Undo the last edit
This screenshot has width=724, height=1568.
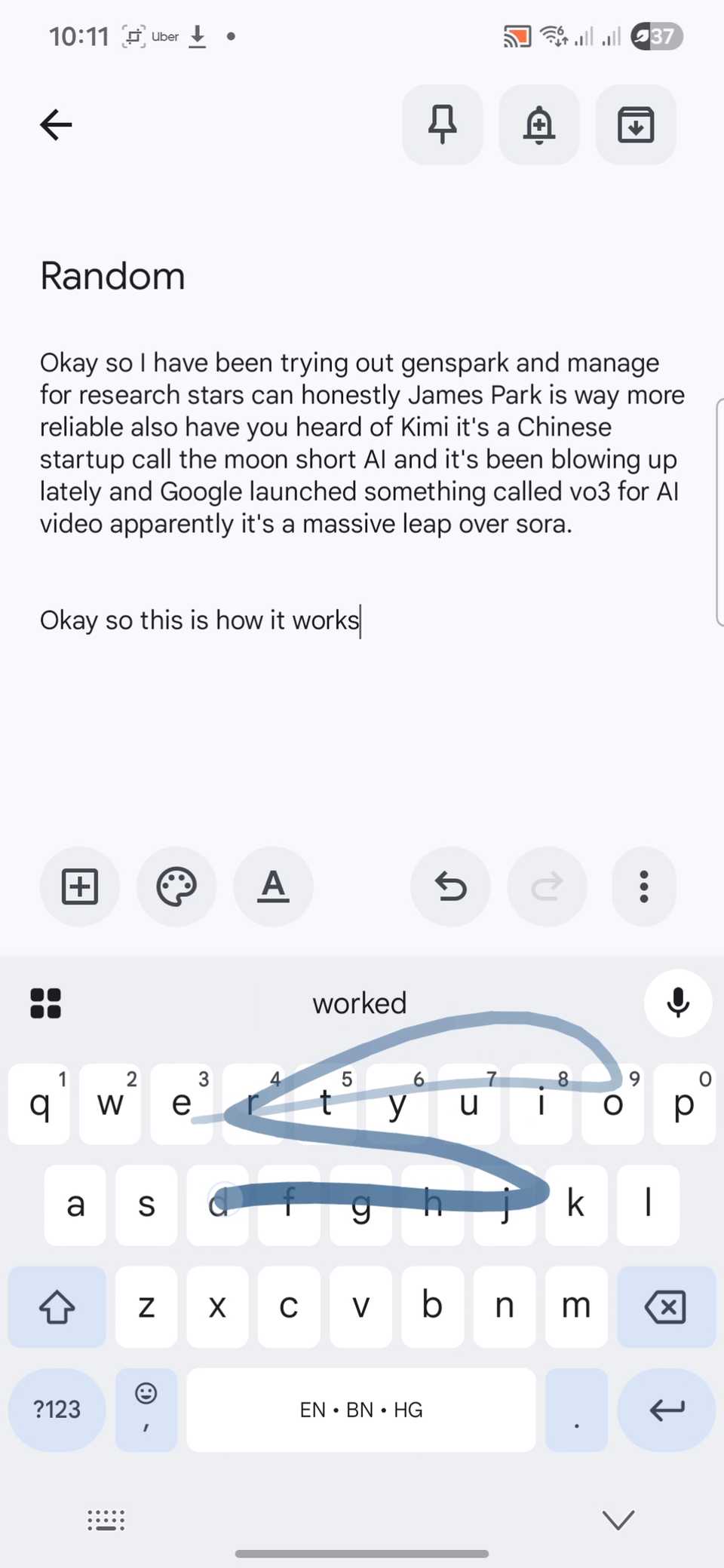pyautogui.click(x=450, y=887)
